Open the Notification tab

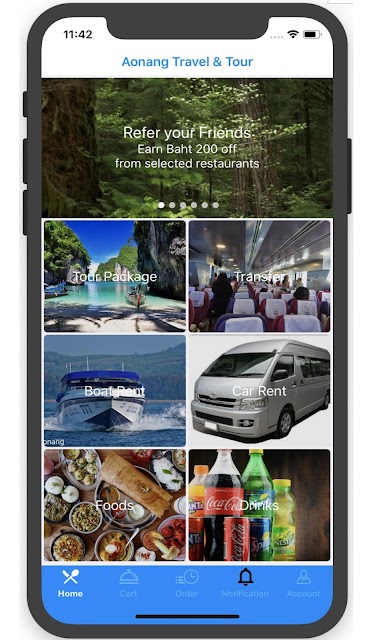(245, 584)
